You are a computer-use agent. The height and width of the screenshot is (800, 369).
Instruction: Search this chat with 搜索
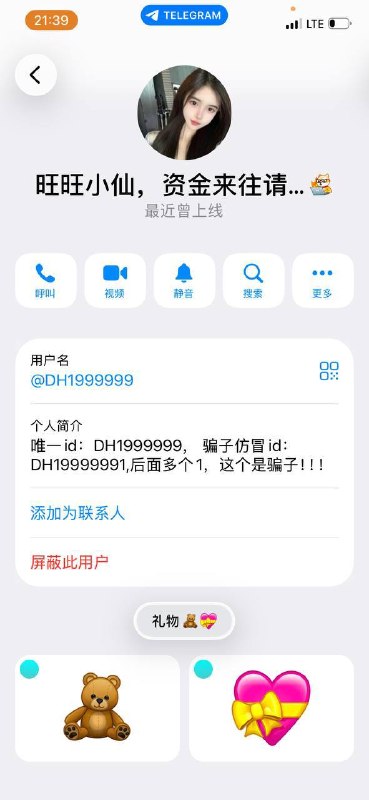point(254,281)
